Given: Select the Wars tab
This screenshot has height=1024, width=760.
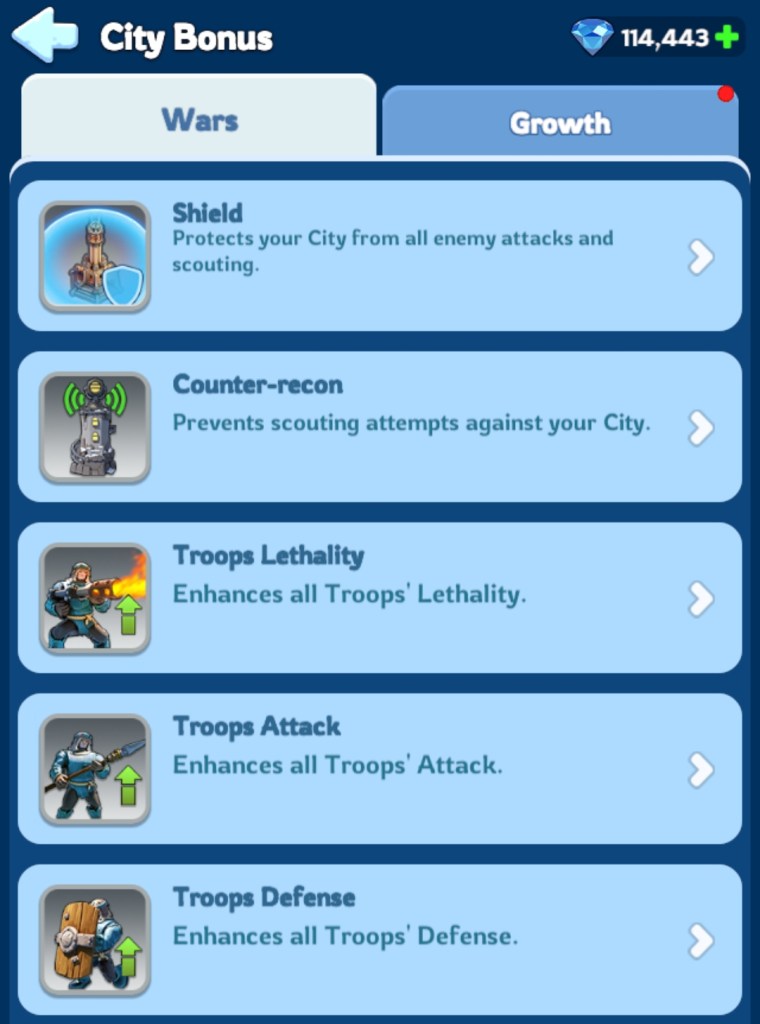Looking at the screenshot, I should (199, 120).
